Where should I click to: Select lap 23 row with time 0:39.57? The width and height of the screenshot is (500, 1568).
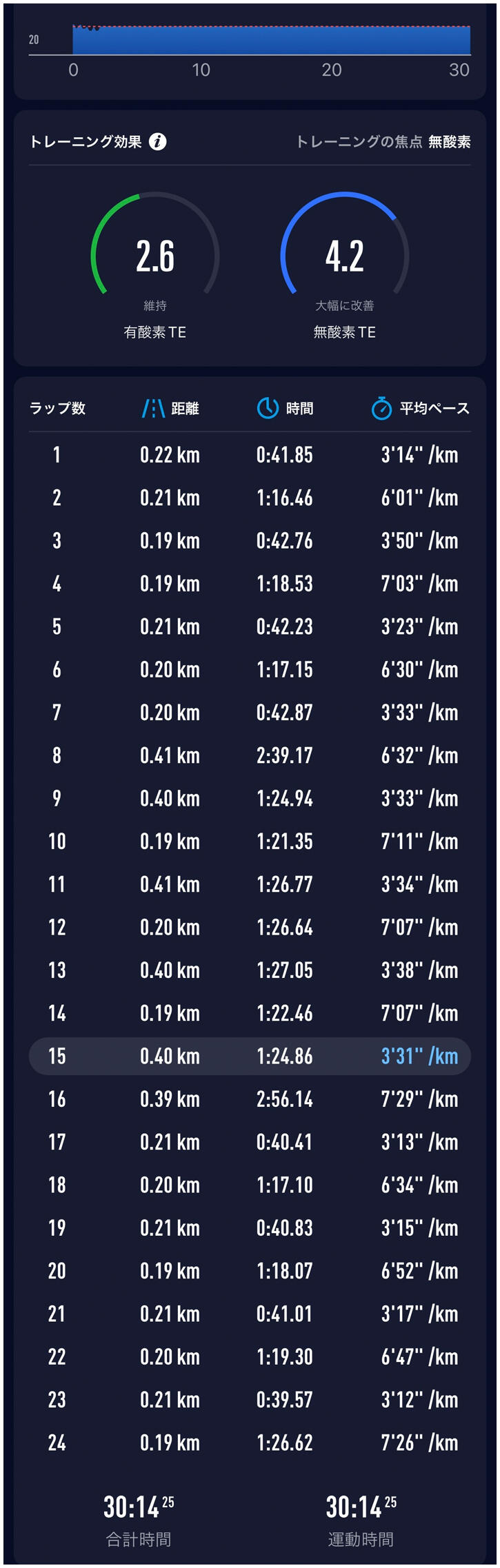point(250,1399)
